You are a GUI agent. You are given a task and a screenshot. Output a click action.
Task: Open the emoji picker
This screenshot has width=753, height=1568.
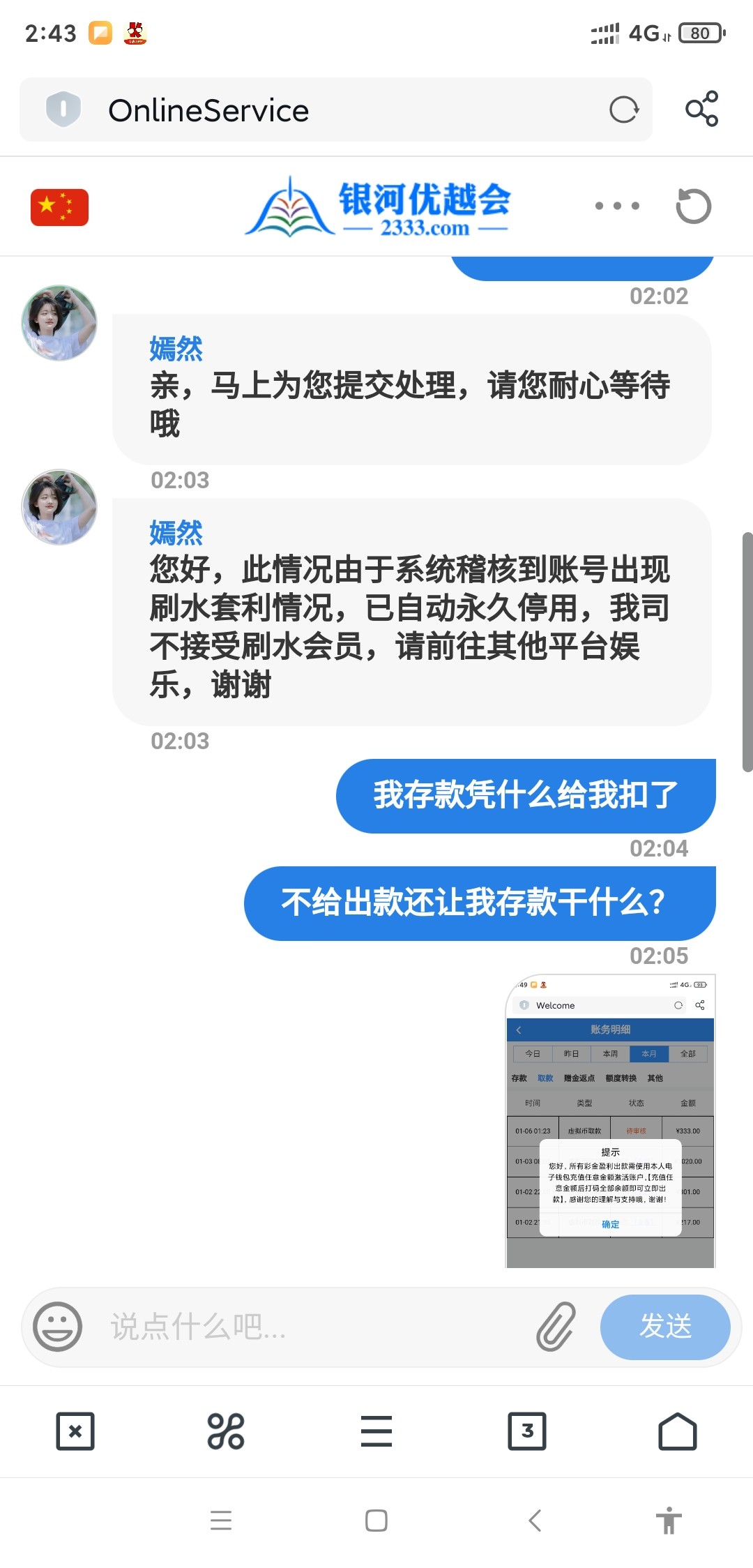(58, 1326)
